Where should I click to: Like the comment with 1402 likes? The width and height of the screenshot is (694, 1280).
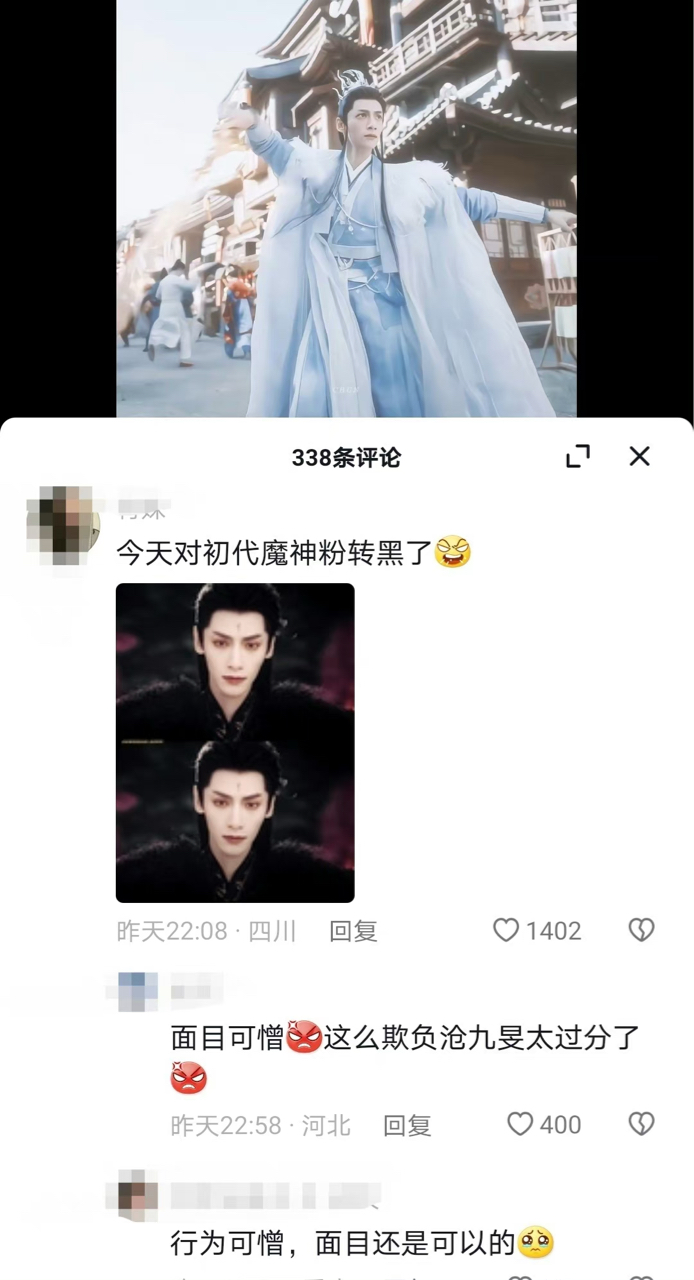coord(507,931)
